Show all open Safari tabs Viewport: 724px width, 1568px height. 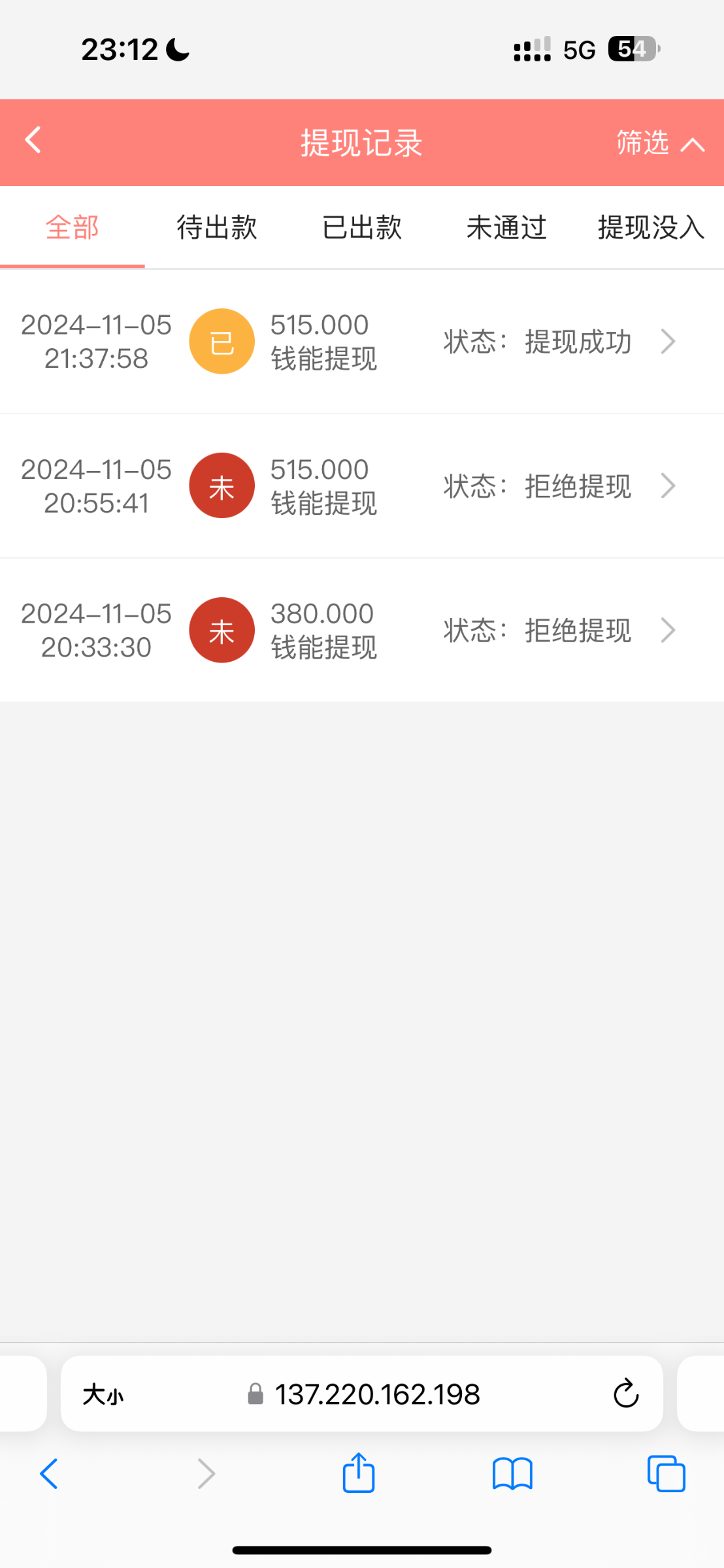point(666,1474)
